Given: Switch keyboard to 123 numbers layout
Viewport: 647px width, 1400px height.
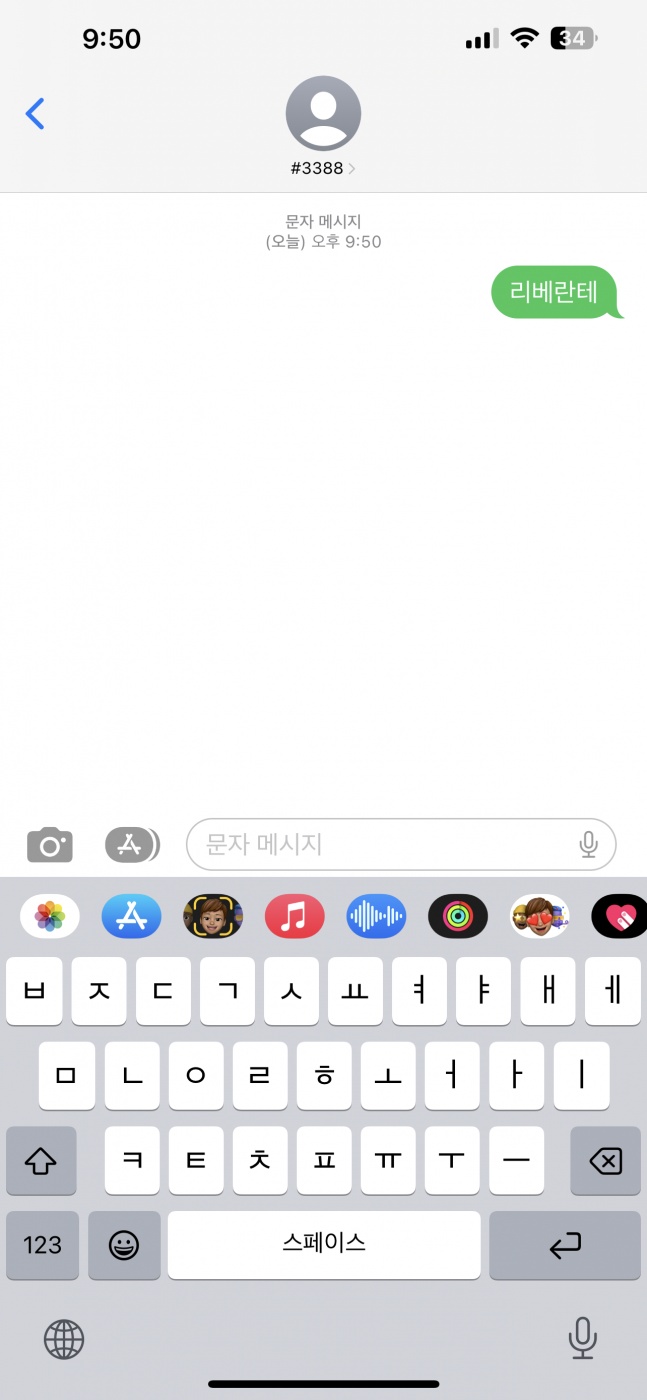Looking at the screenshot, I should click(42, 1245).
